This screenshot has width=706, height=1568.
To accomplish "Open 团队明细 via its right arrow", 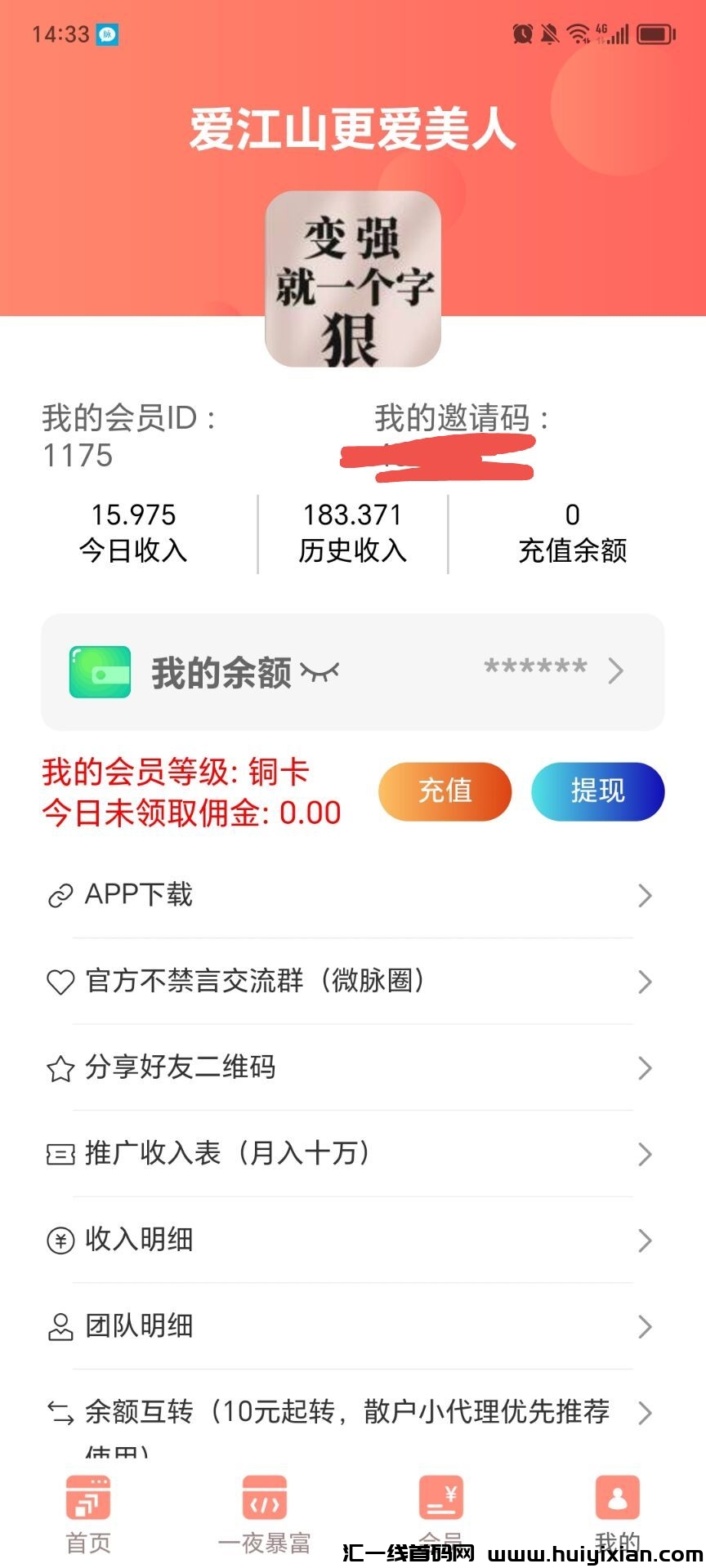I will click(x=645, y=1326).
